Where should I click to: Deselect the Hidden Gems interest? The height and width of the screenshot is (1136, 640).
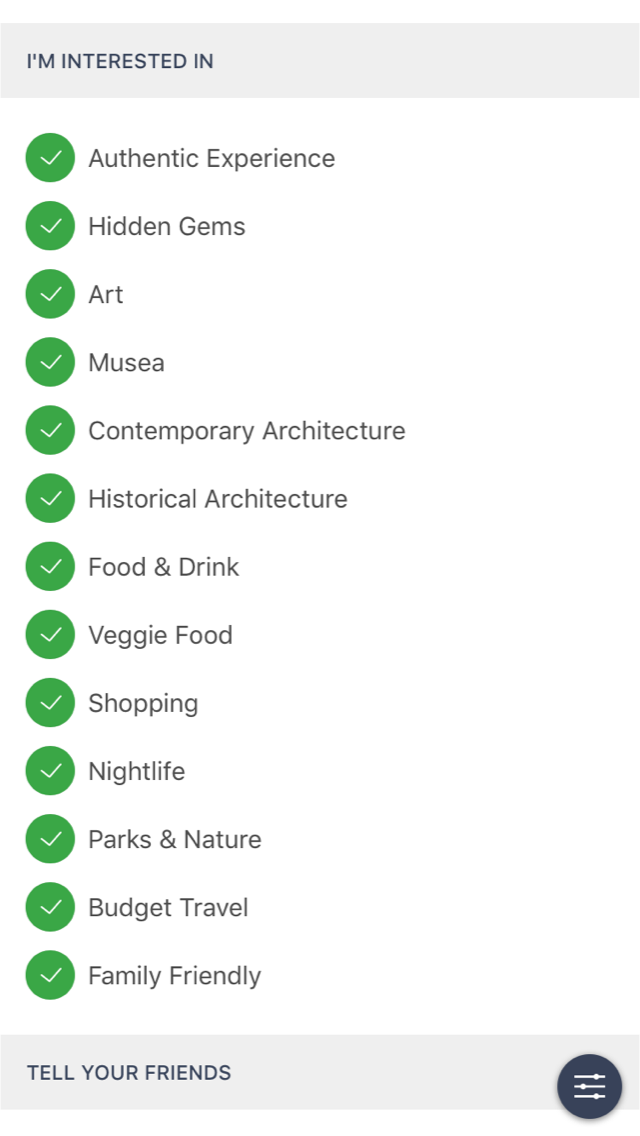point(50,226)
